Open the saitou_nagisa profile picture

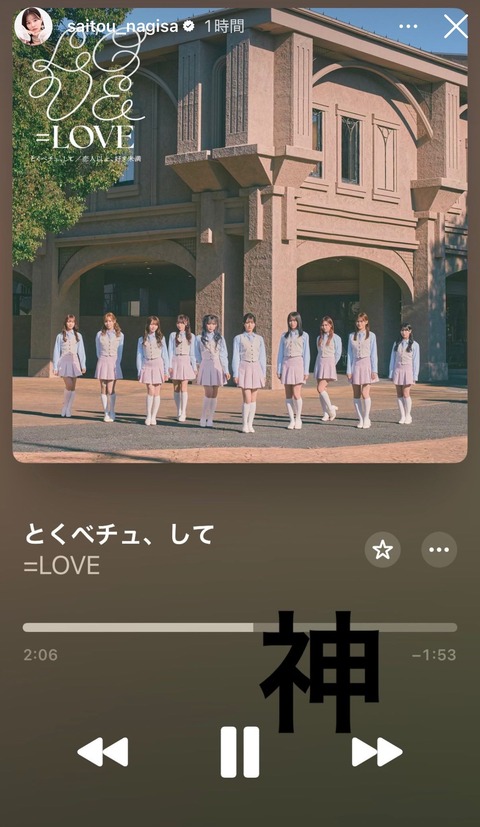click(x=33, y=26)
